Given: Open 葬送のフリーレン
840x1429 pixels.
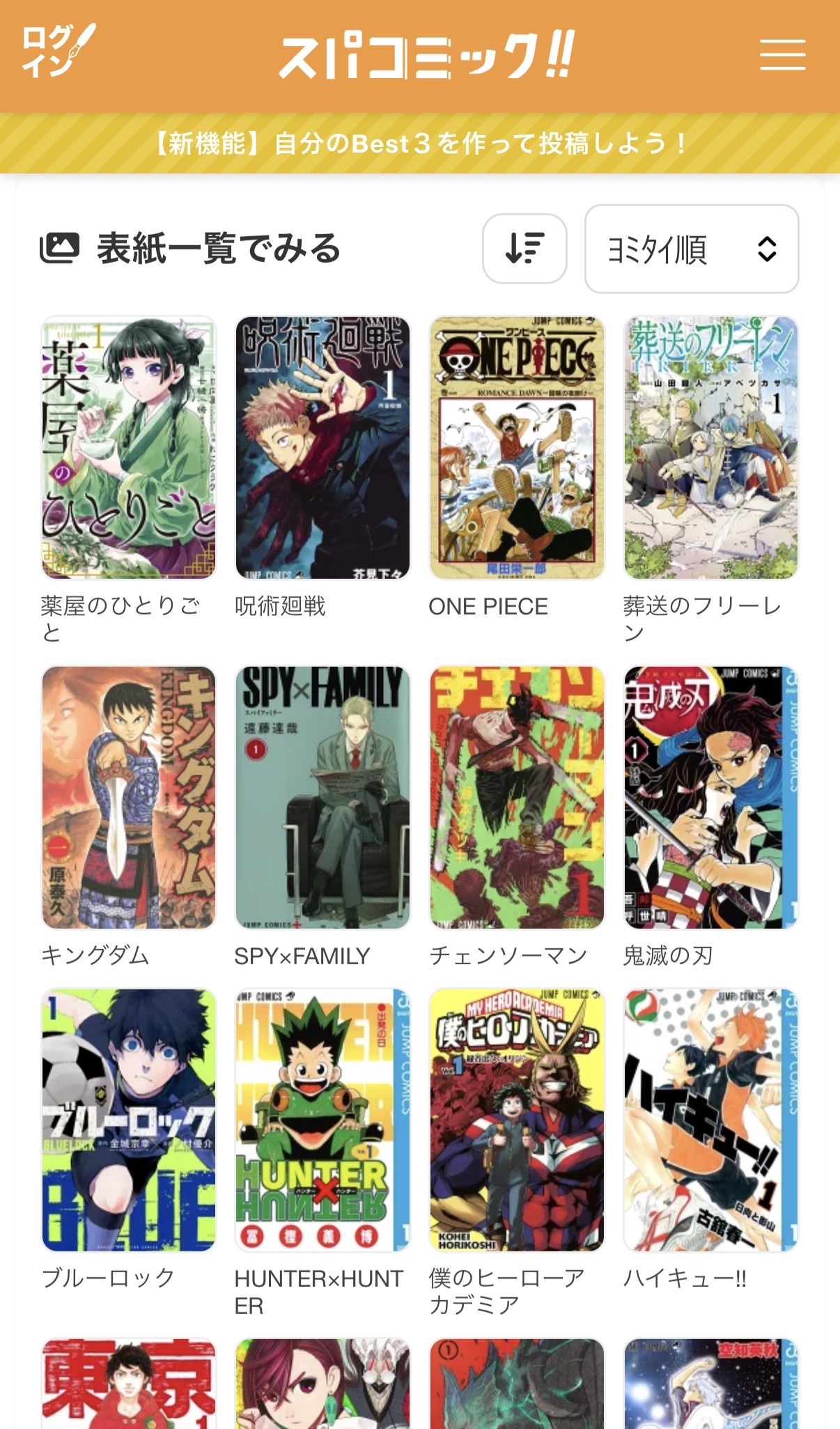Looking at the screenshot, I should point(710,447).
